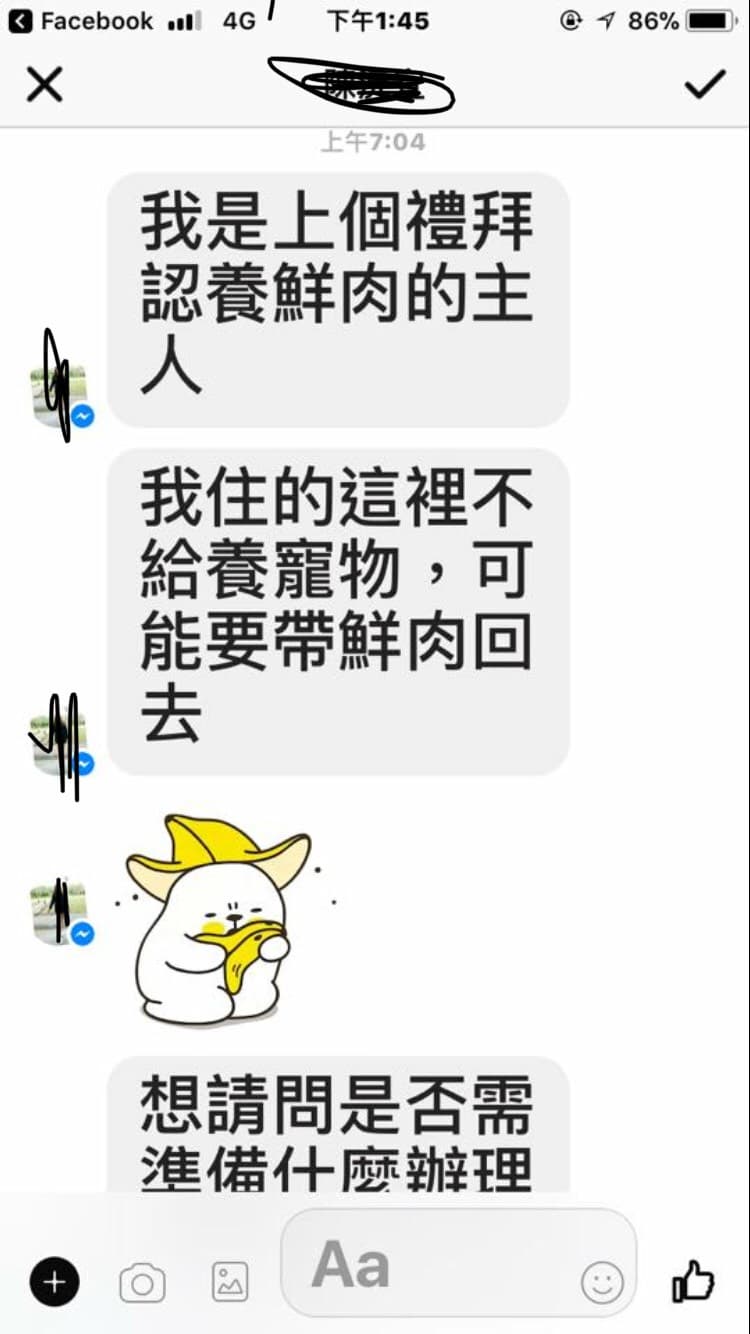Return to Facebook via the status bar link

click(84, 20)
